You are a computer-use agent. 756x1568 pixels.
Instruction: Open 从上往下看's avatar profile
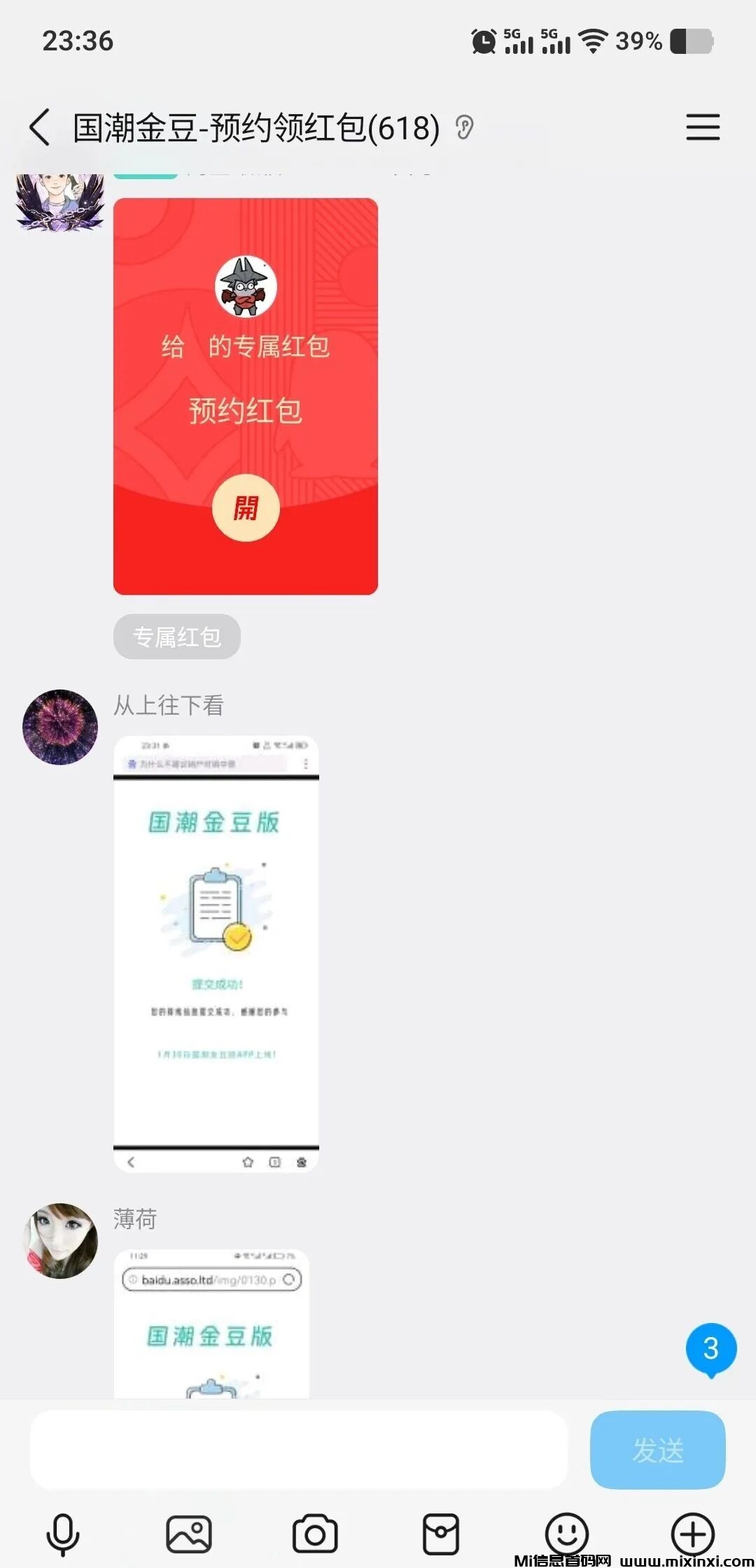(x=60, y=727)
